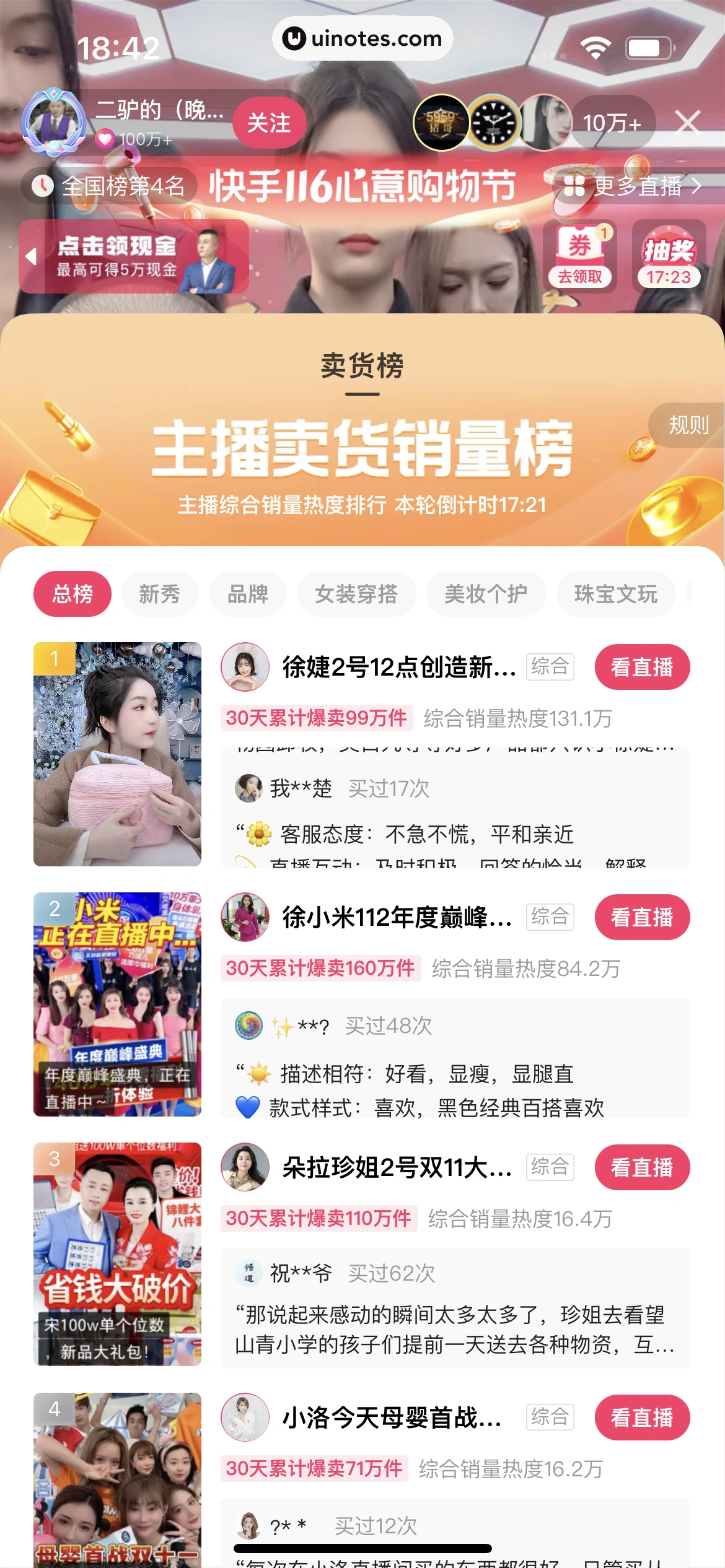
Task: Switch to the 品牌 tab
Action: tap(248, 594)
